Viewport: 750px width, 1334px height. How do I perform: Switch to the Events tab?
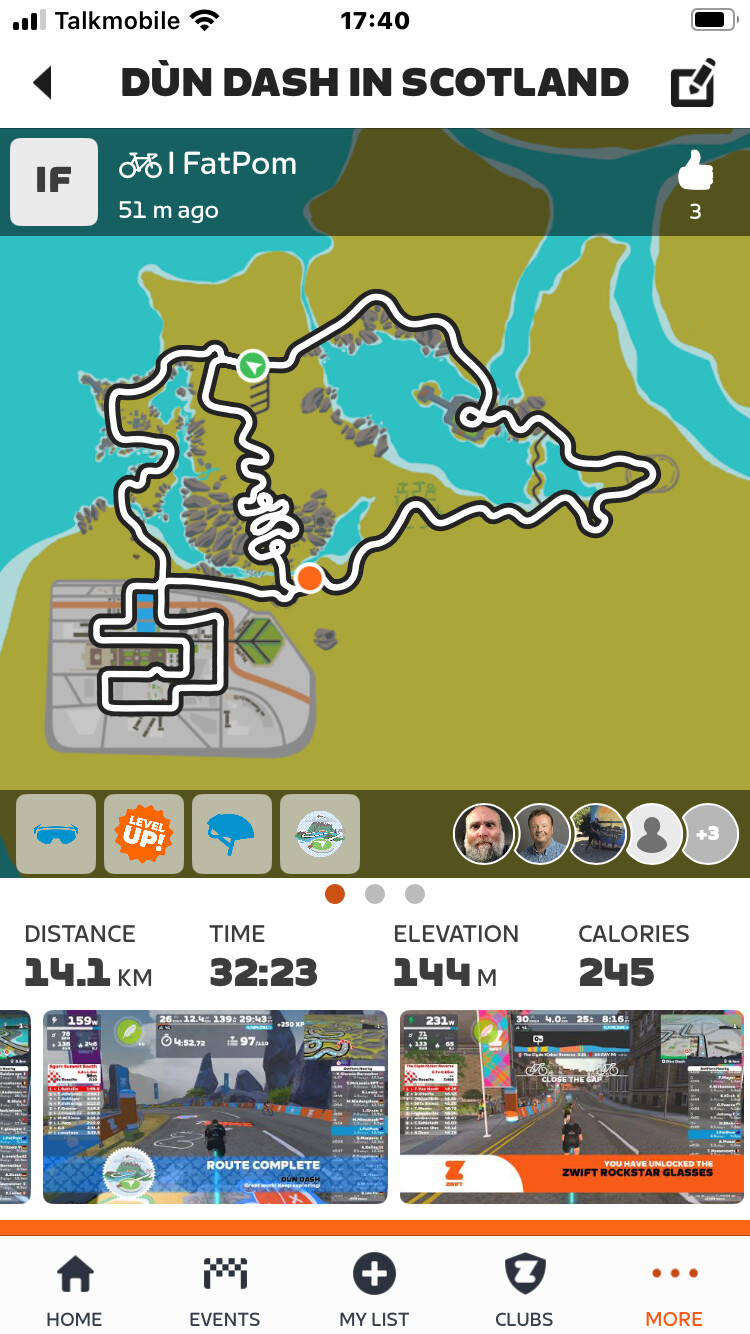(225, 1290)
